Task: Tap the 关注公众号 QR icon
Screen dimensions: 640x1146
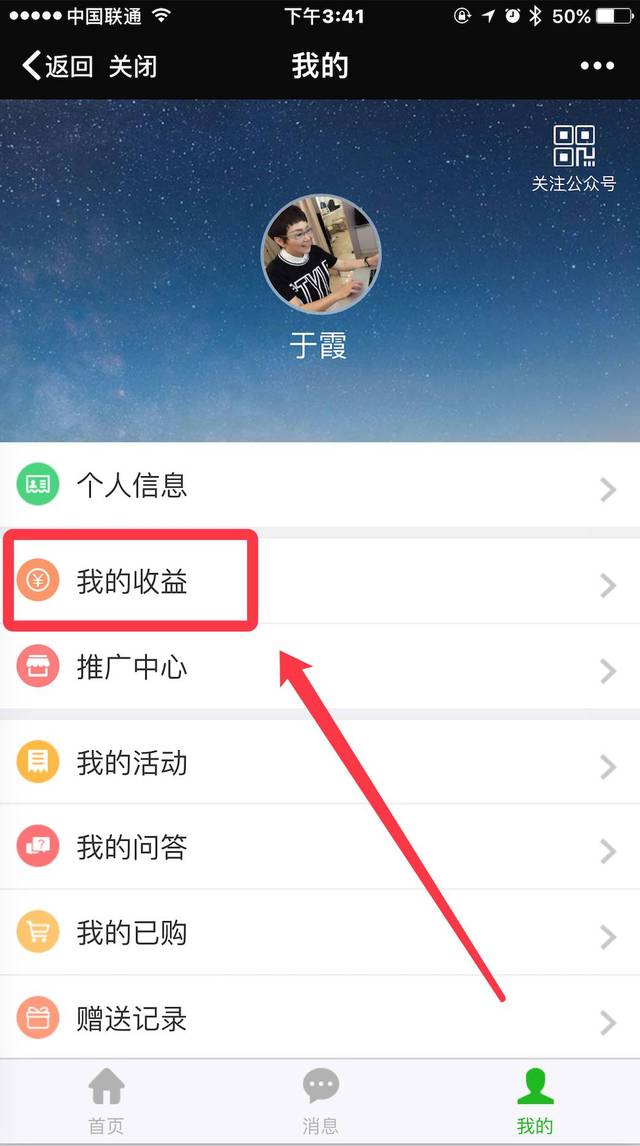Action: 574,157
